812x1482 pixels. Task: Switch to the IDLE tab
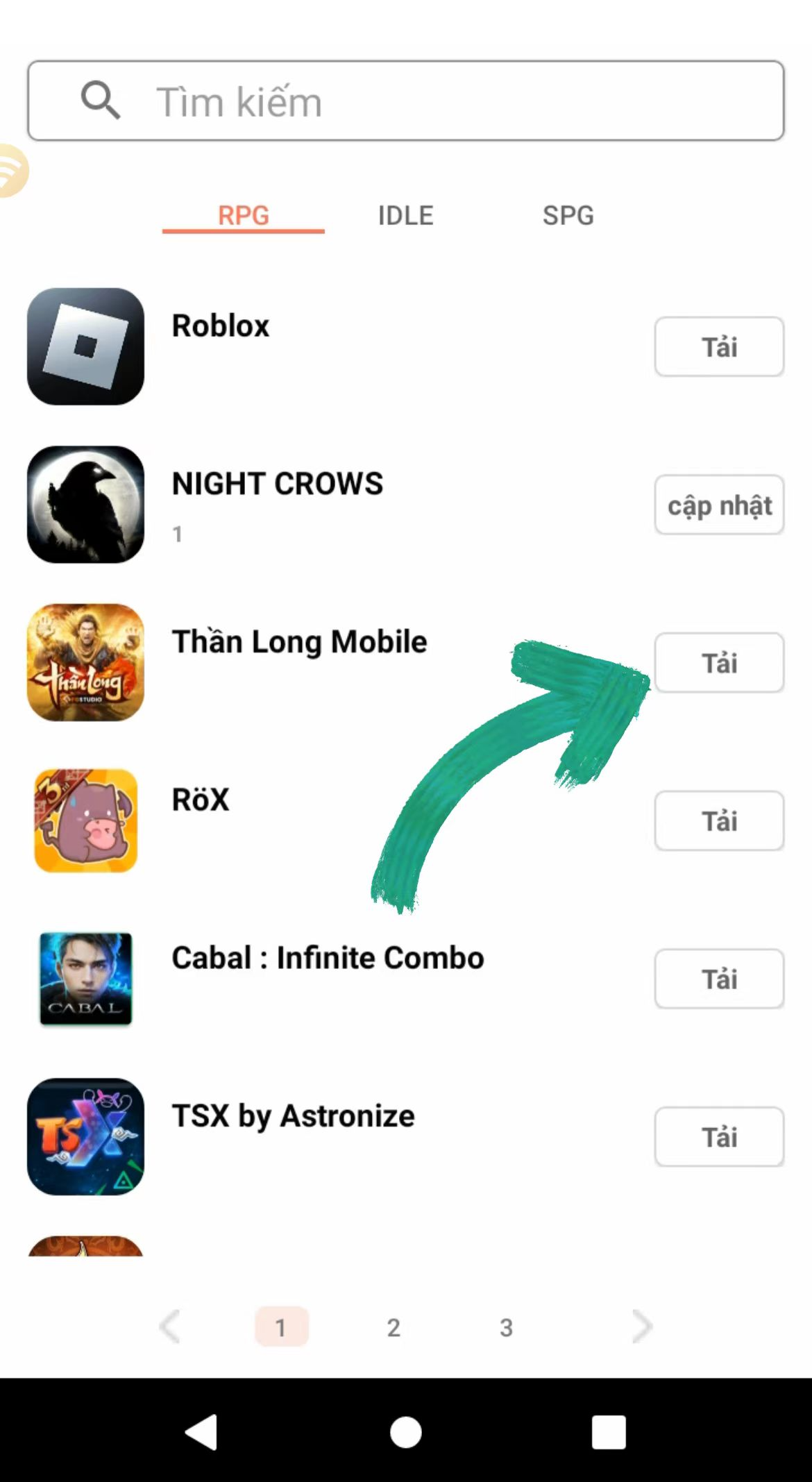(405, 215)
